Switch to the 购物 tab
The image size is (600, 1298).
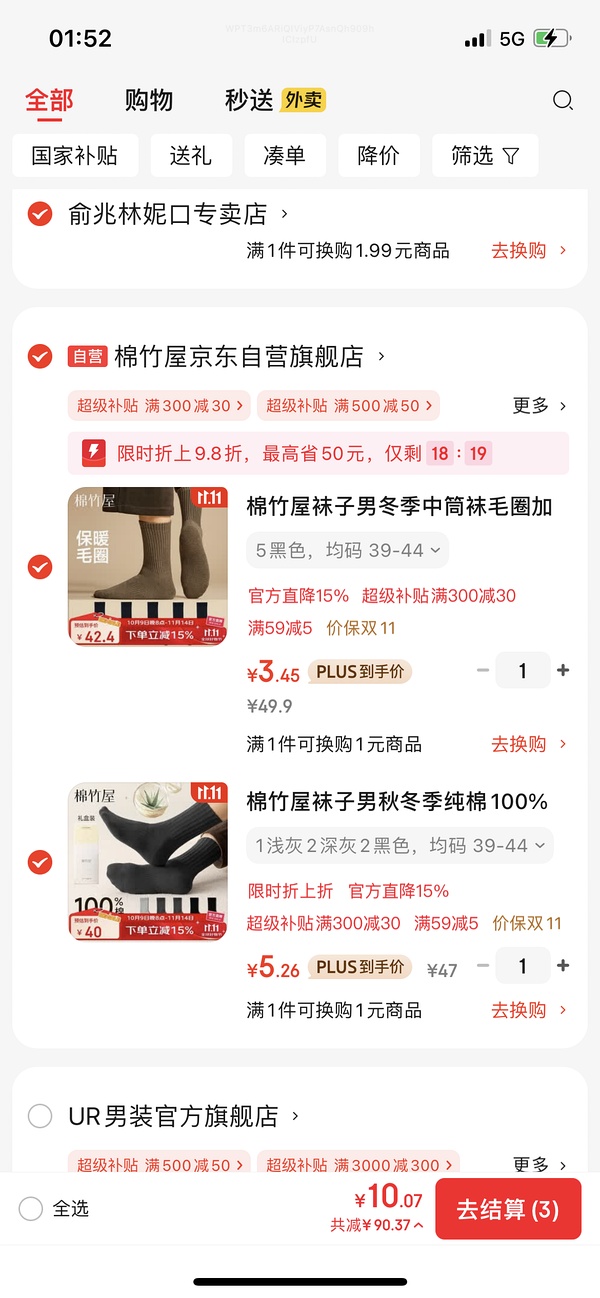(x=149, y=100)
